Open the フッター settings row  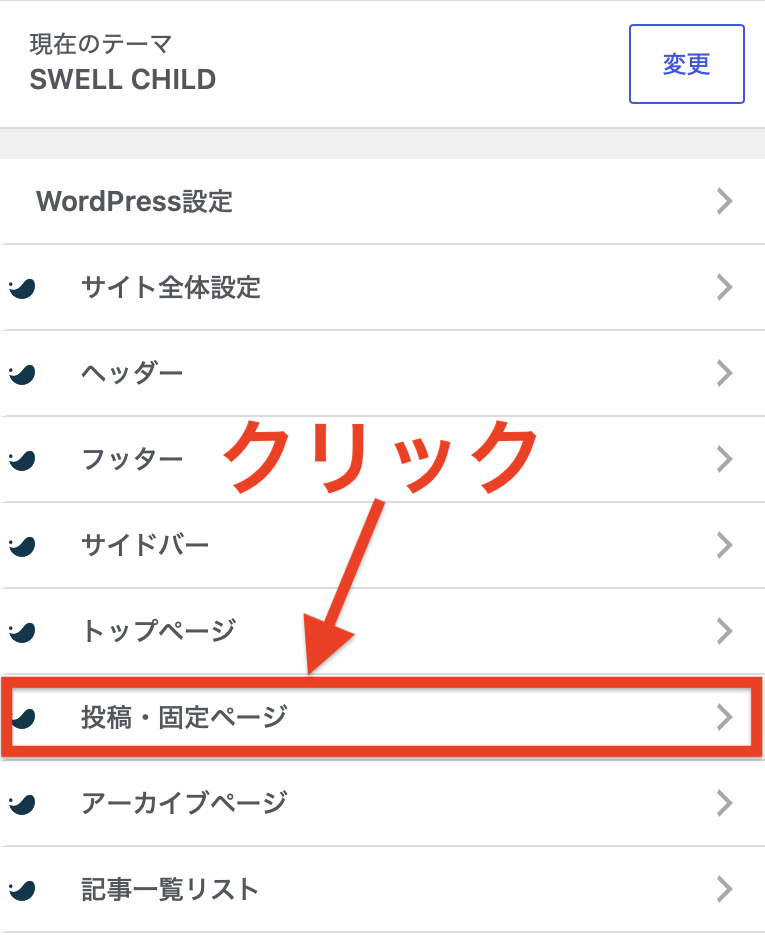point(382,459)
